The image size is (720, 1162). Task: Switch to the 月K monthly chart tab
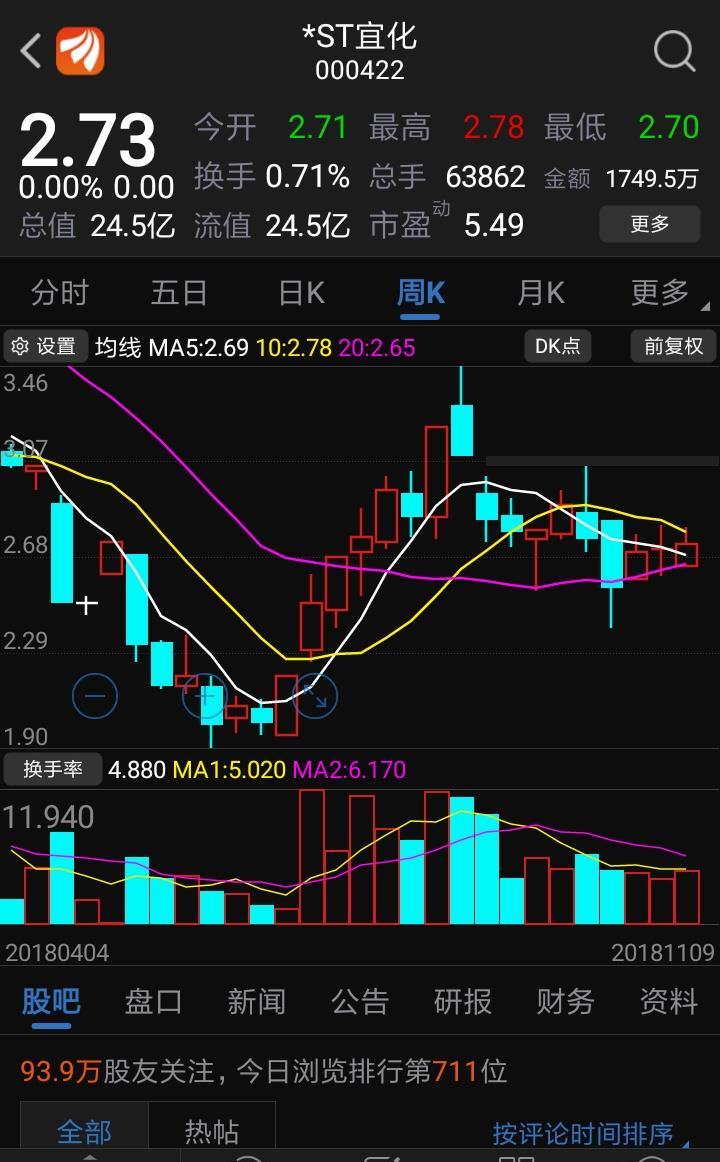[x=540, y=292]
